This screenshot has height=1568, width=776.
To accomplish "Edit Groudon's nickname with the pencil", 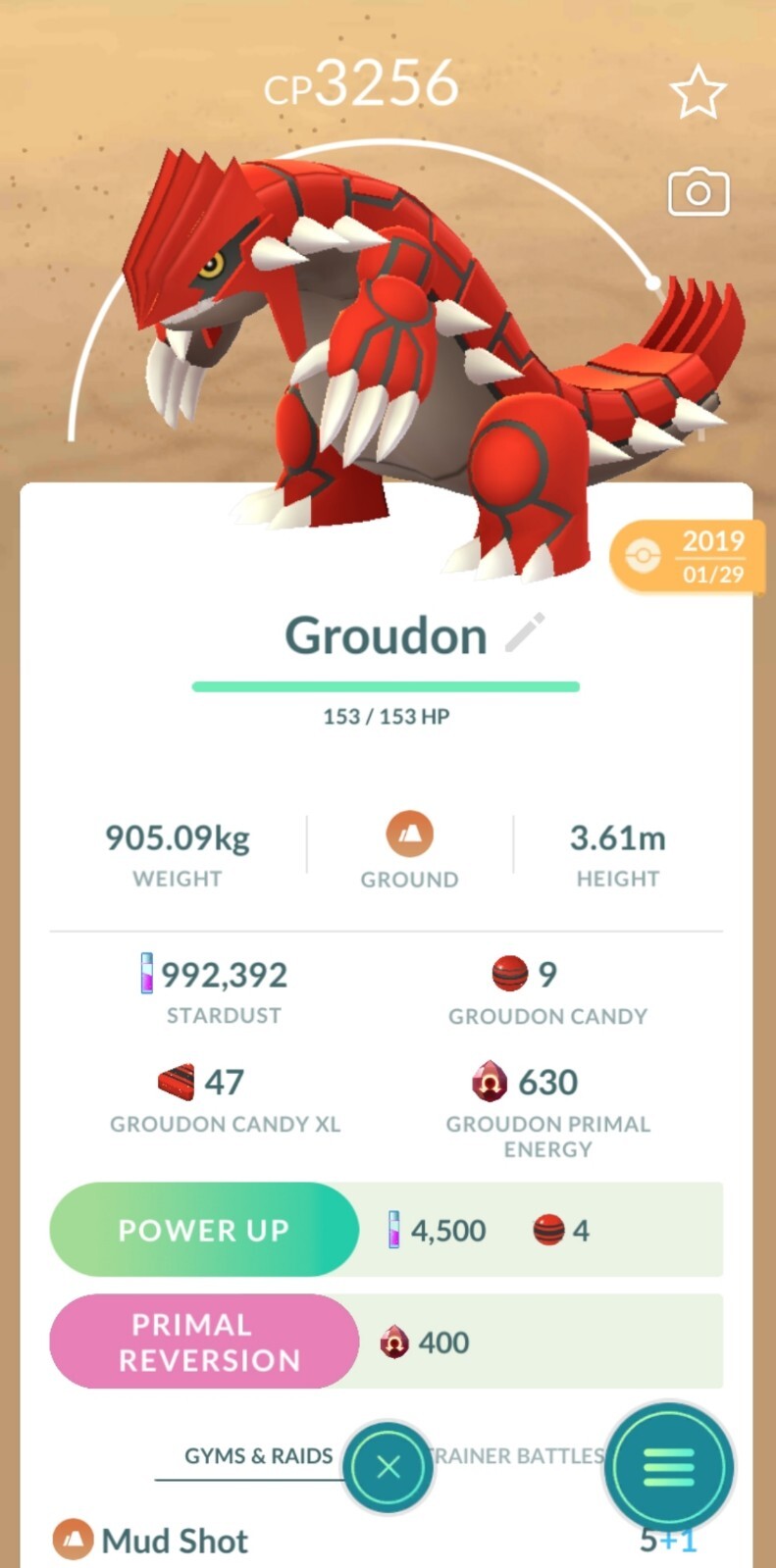I will pos(525,632).
